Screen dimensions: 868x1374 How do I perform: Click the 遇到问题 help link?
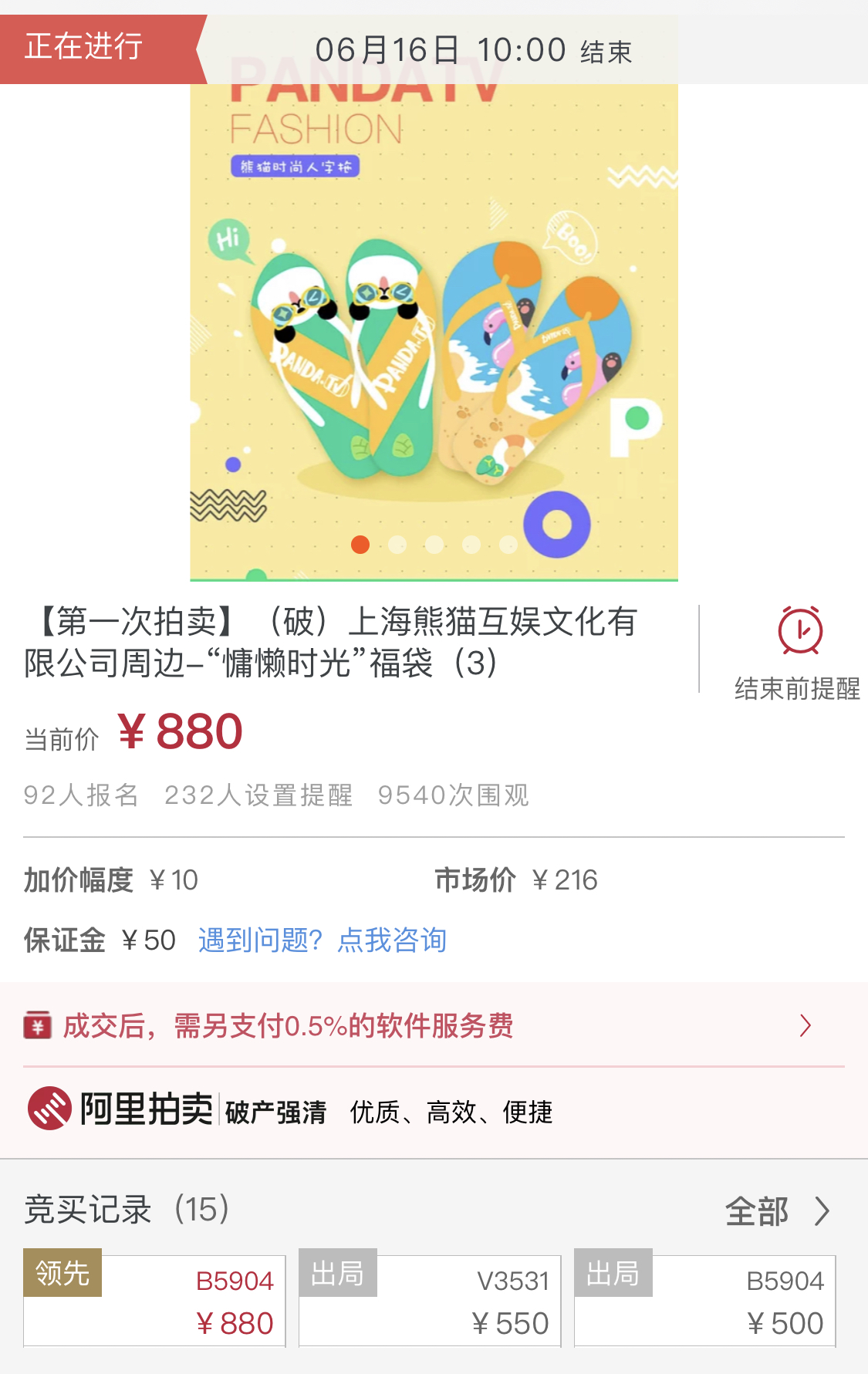click(x=264, y=940)
